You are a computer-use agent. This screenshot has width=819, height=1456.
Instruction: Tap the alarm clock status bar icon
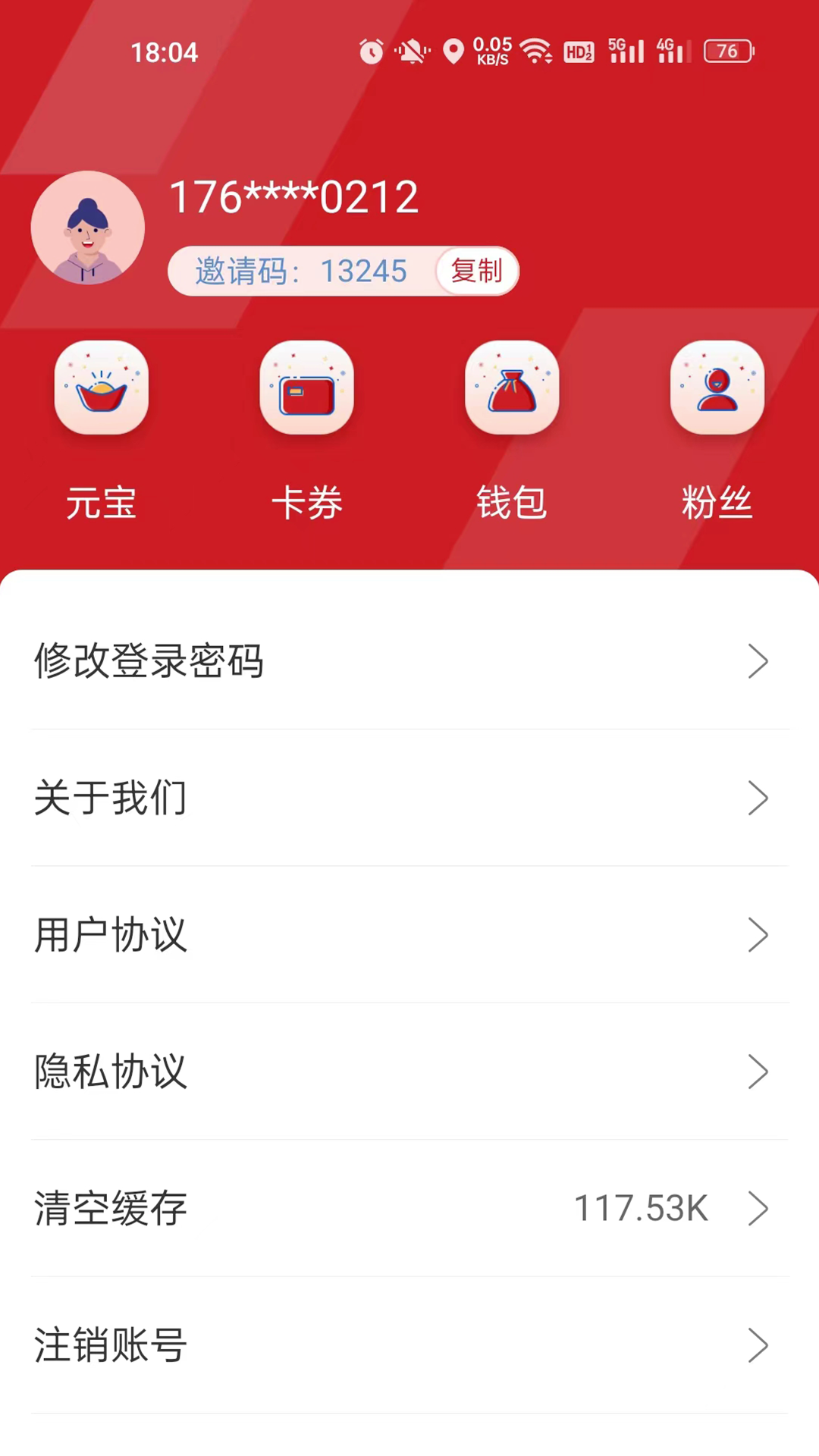371,51
